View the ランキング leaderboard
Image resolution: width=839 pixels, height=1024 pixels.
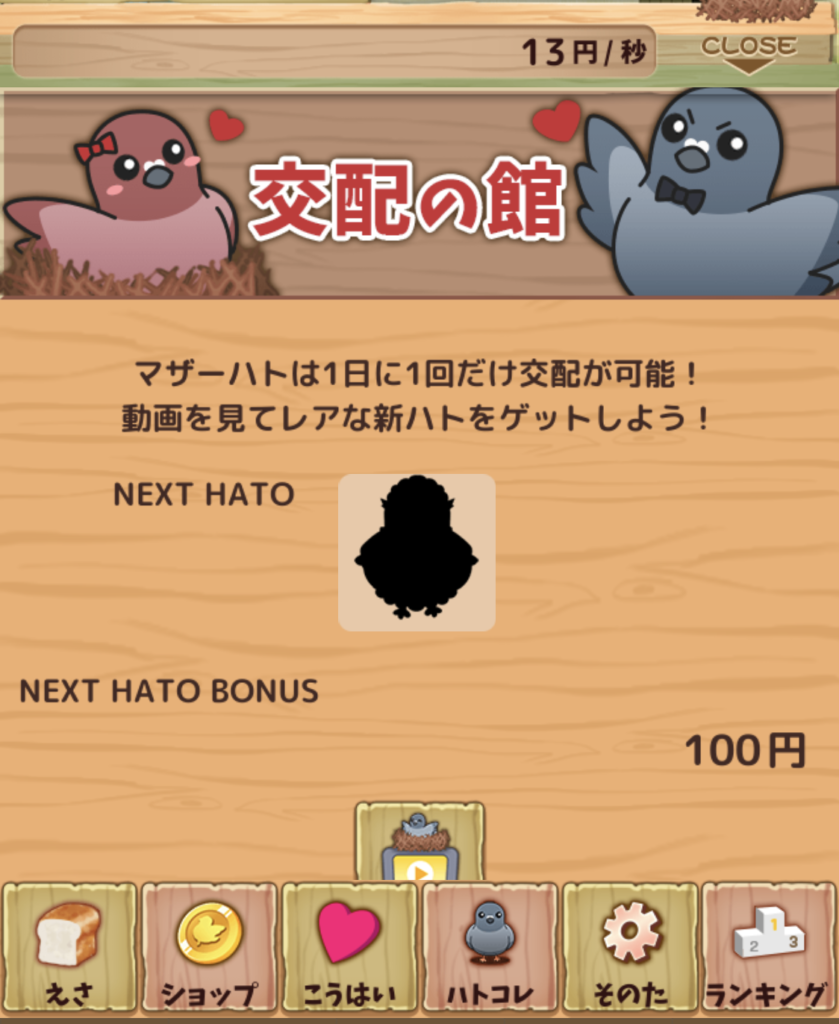point(768,947)
